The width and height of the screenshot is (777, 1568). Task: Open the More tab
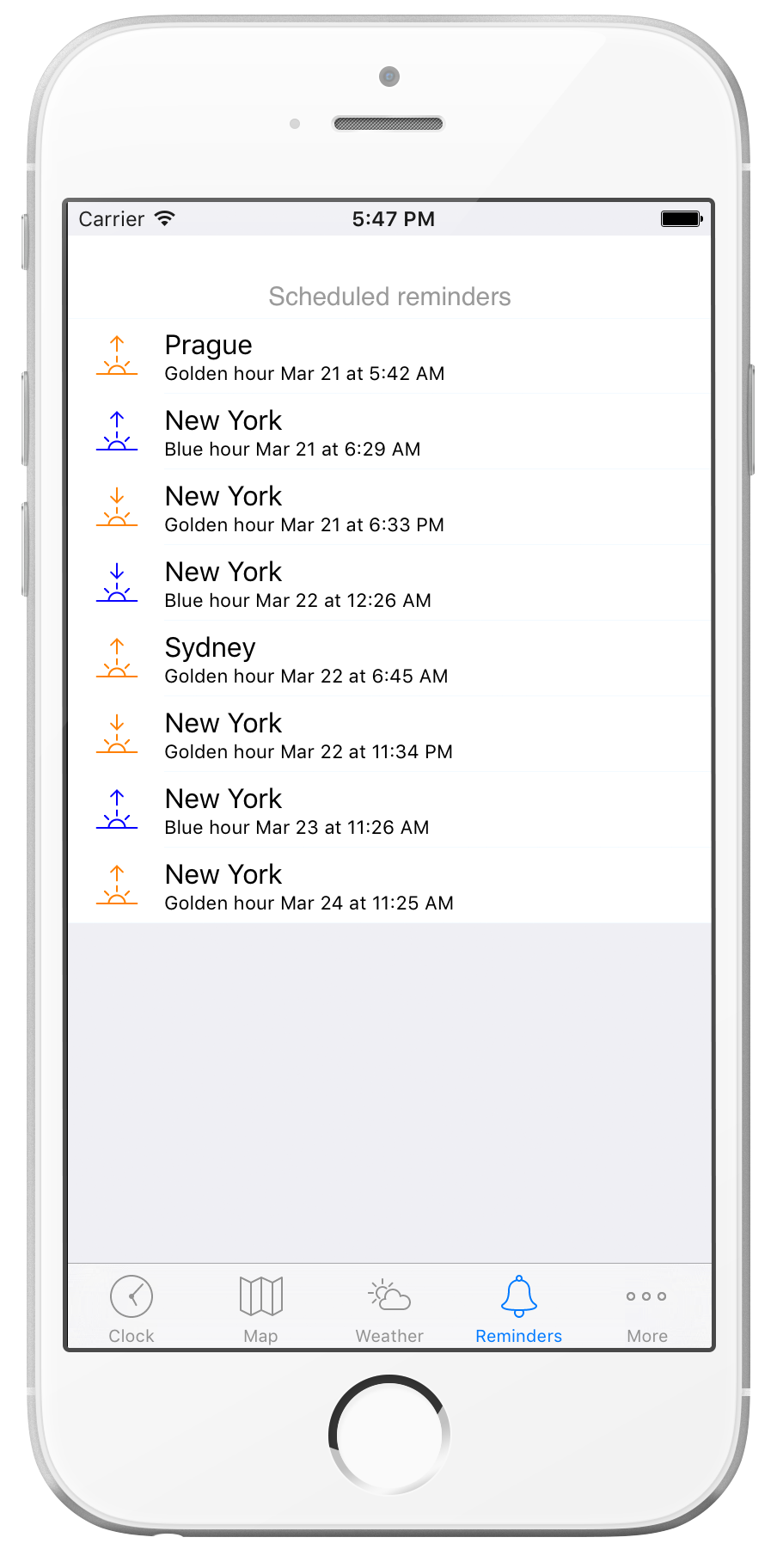(x=647, y=1308)
